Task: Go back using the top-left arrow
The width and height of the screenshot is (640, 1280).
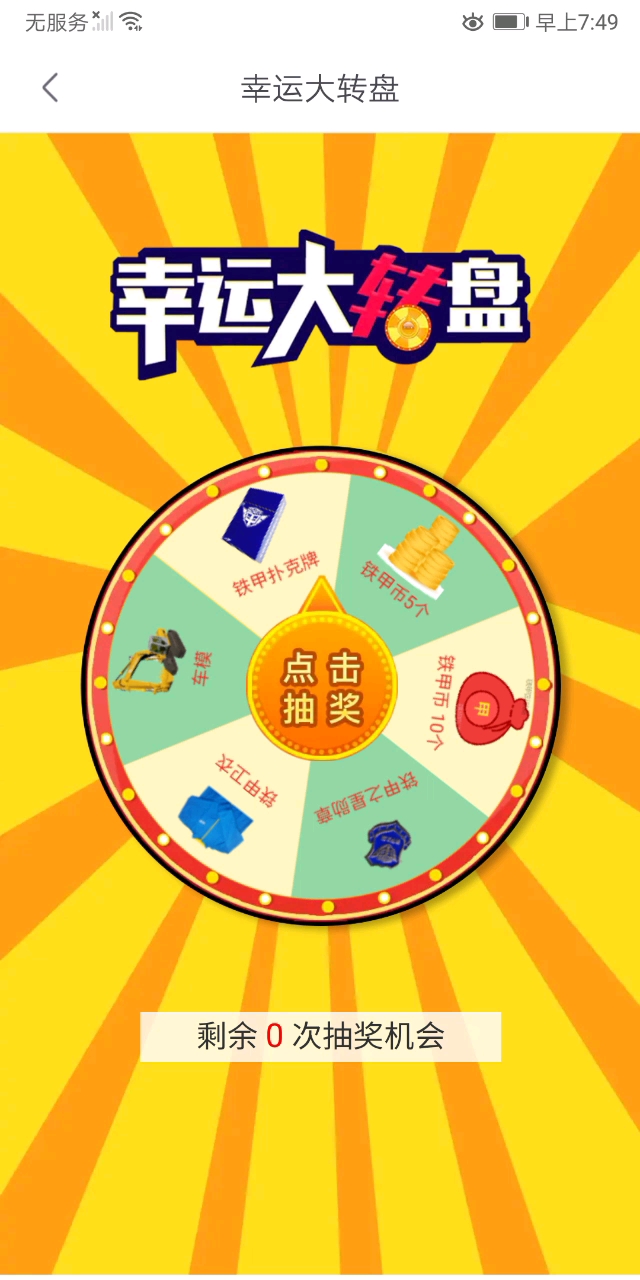Action: pyautogui.click(x=50, y=88)
